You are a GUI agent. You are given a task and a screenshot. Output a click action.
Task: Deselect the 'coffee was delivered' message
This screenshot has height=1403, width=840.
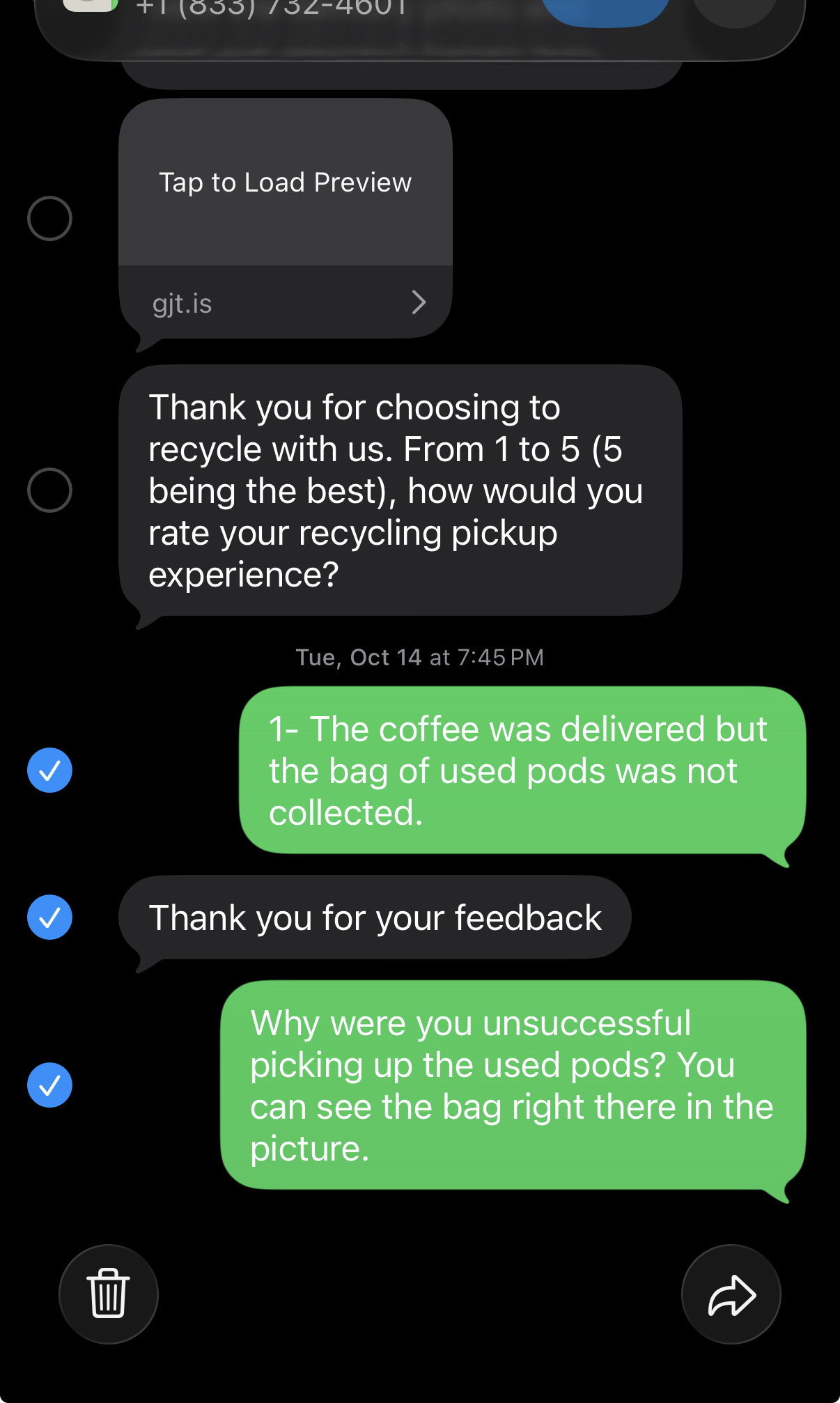pos(49,770)
